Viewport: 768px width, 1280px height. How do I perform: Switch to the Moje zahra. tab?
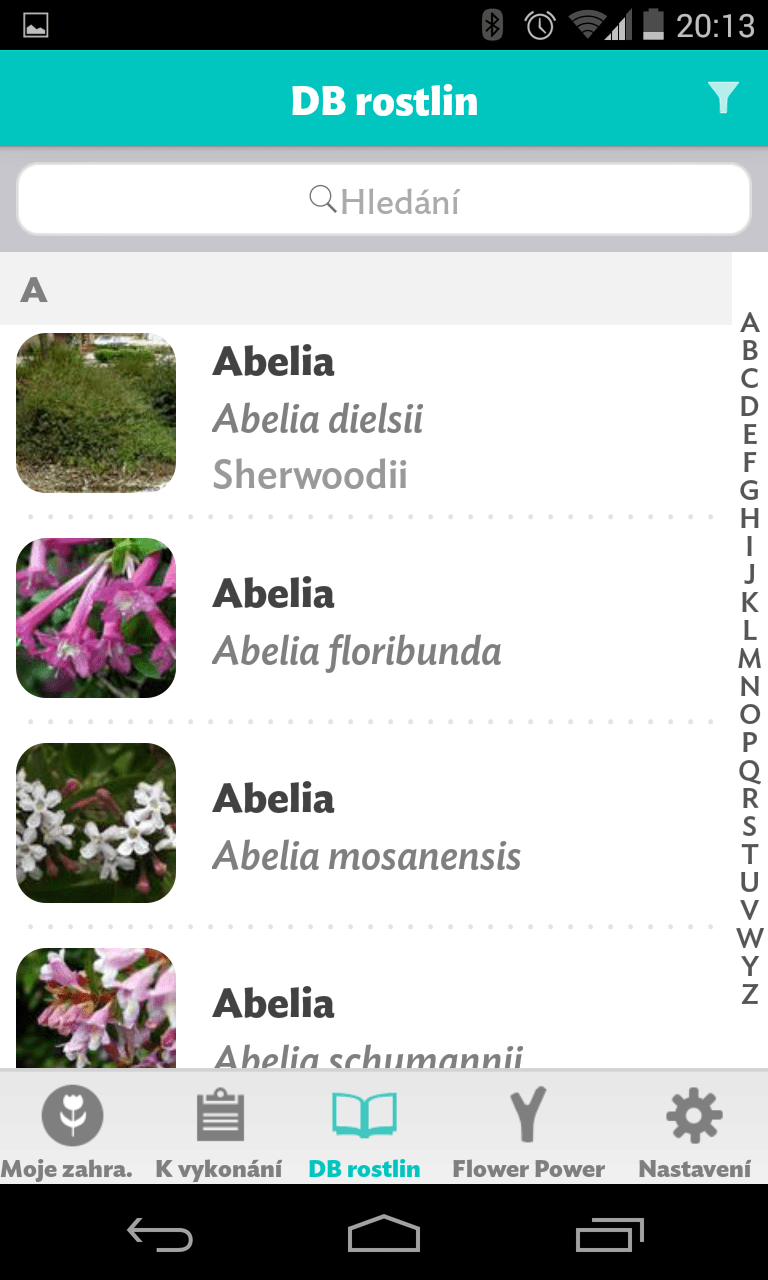(68, 1134)
